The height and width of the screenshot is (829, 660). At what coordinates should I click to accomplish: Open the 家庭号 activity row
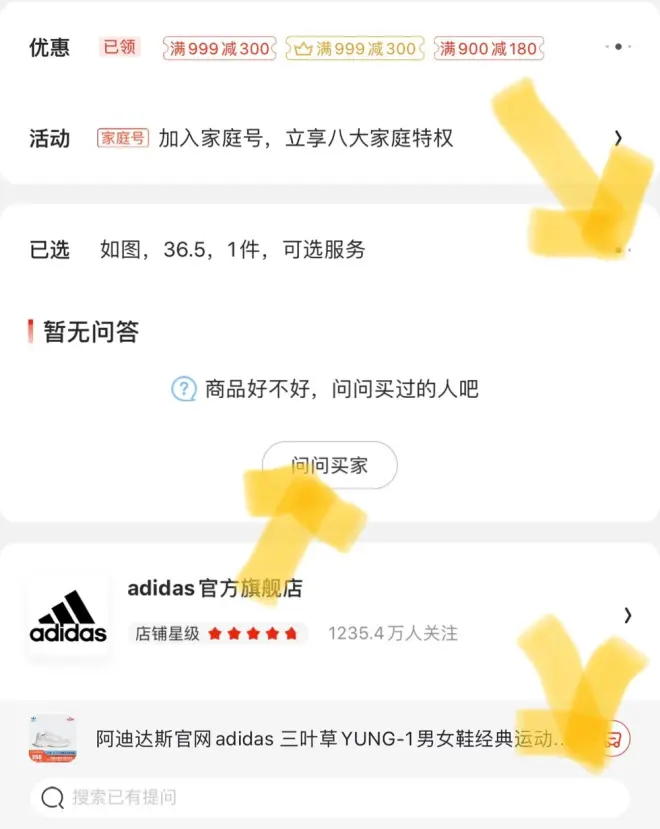point(330,138)
